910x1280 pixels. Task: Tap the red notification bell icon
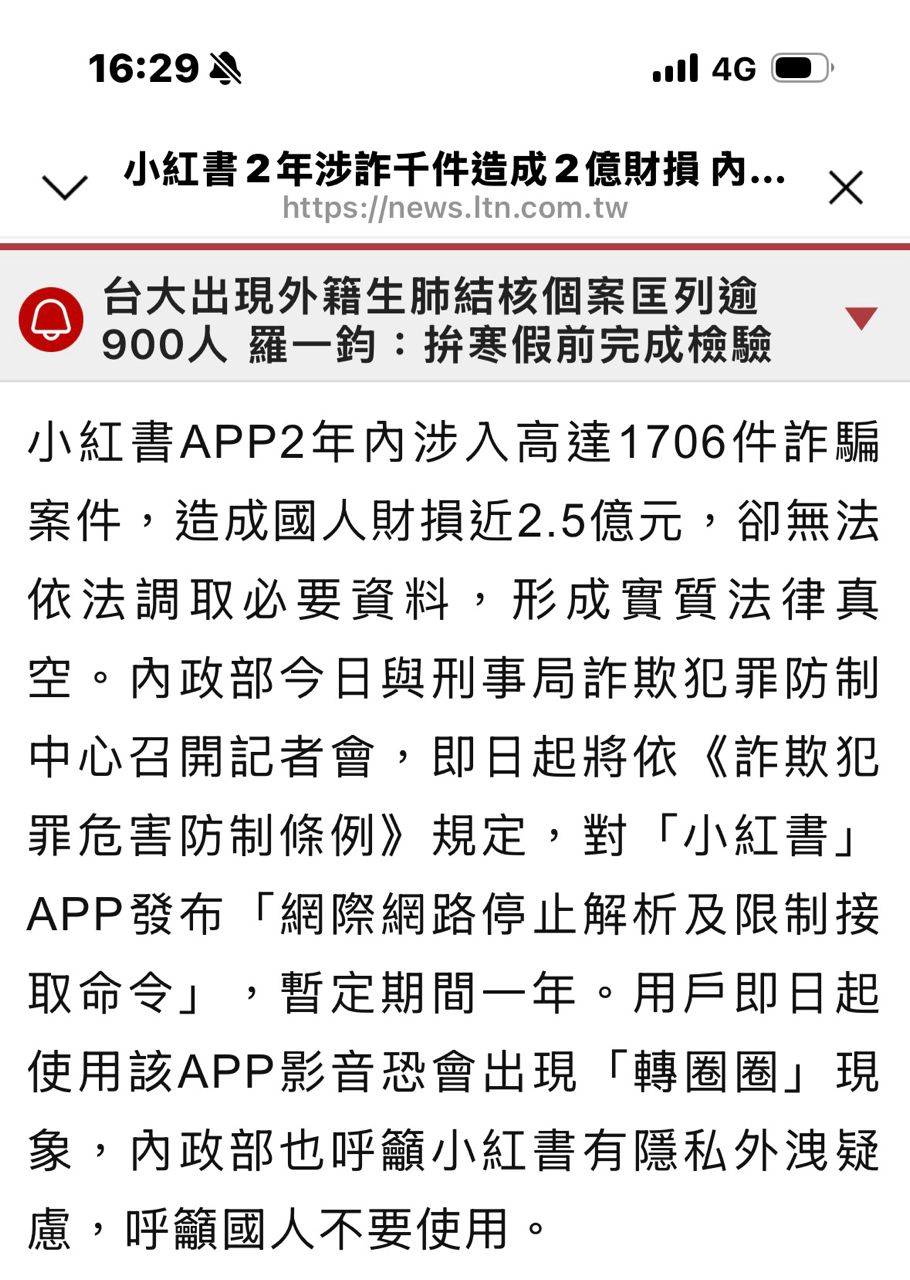51,320
